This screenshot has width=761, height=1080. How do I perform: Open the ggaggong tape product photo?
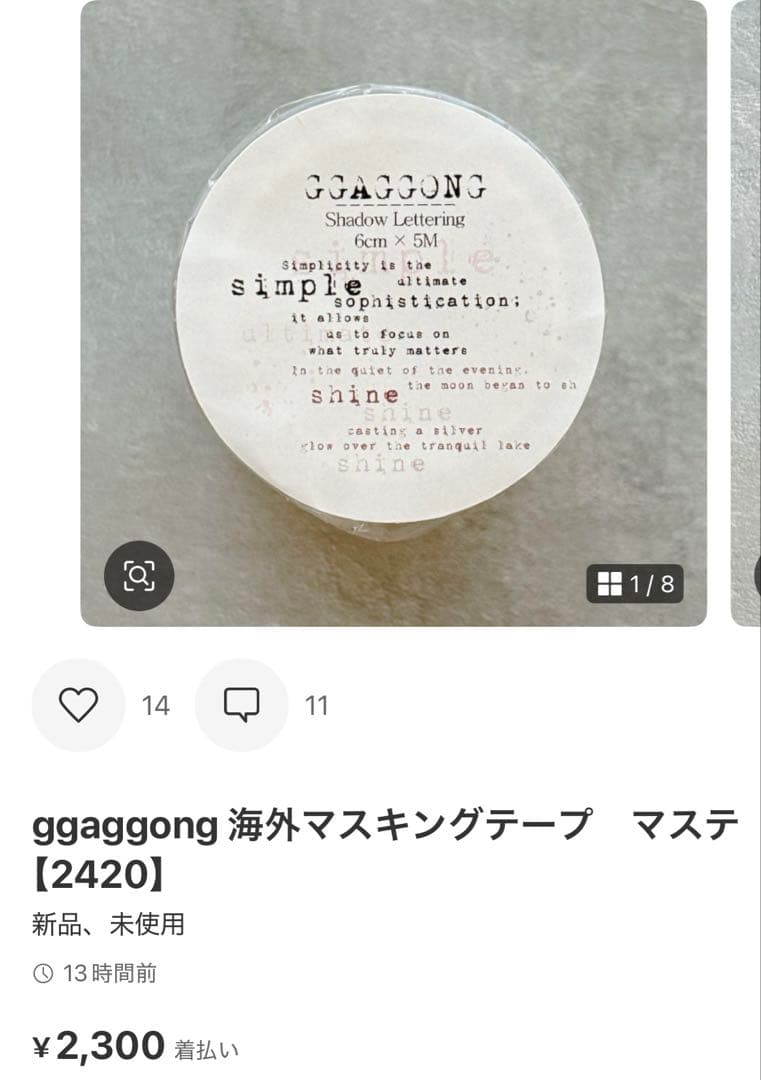[393, 310]
